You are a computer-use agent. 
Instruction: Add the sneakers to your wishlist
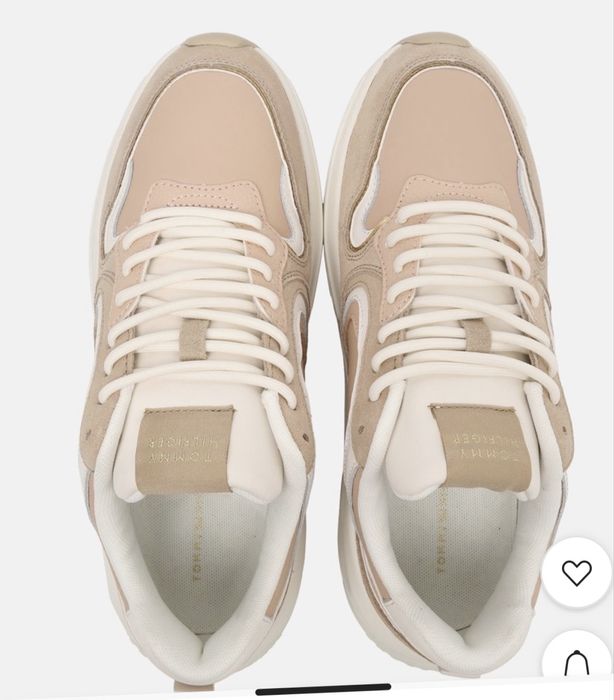tap(577, 573)
